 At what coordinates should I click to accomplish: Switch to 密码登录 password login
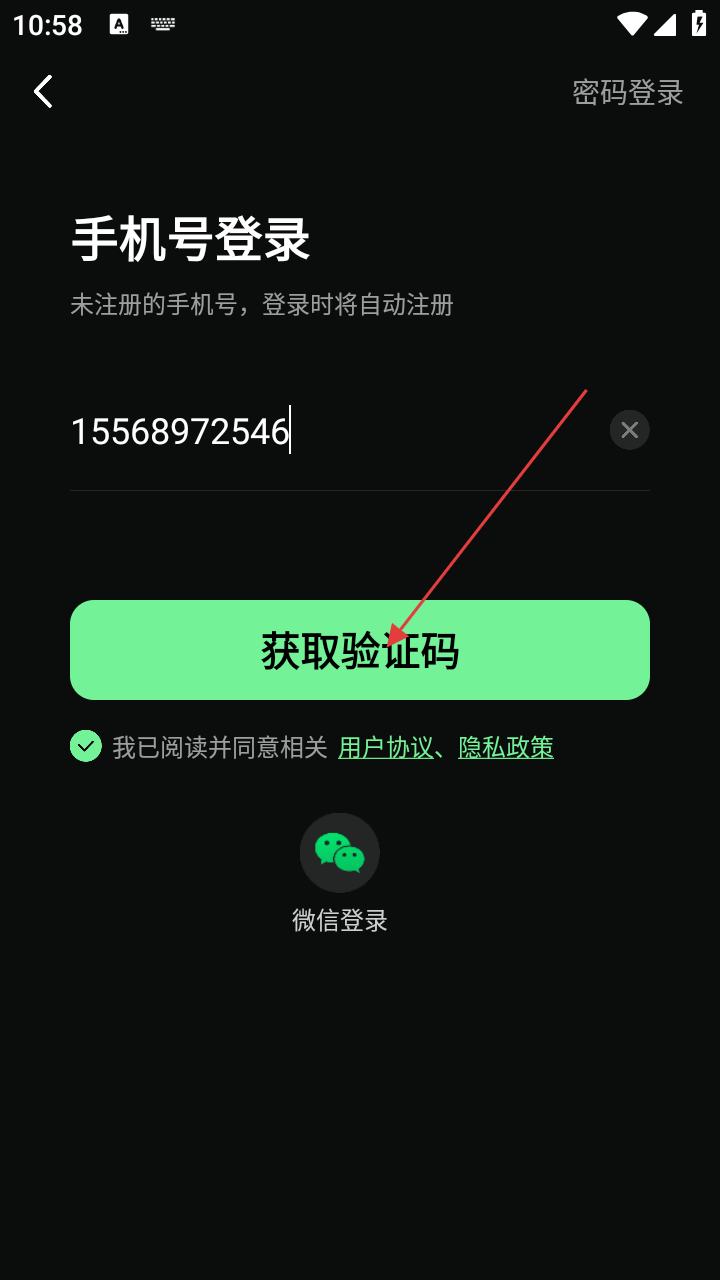tap(627, 92)
